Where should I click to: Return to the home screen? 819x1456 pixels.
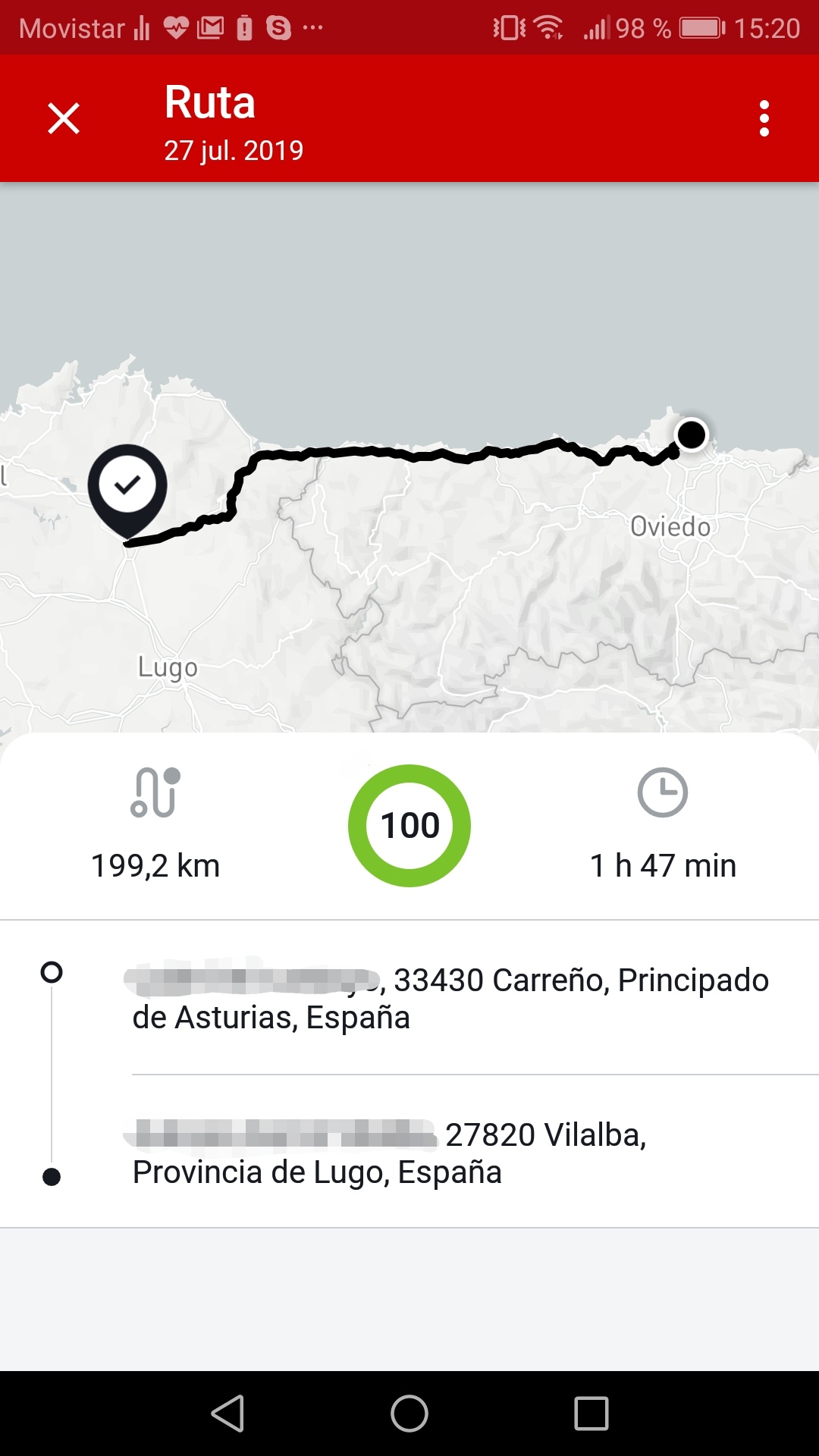click(x=409, y=1414)
